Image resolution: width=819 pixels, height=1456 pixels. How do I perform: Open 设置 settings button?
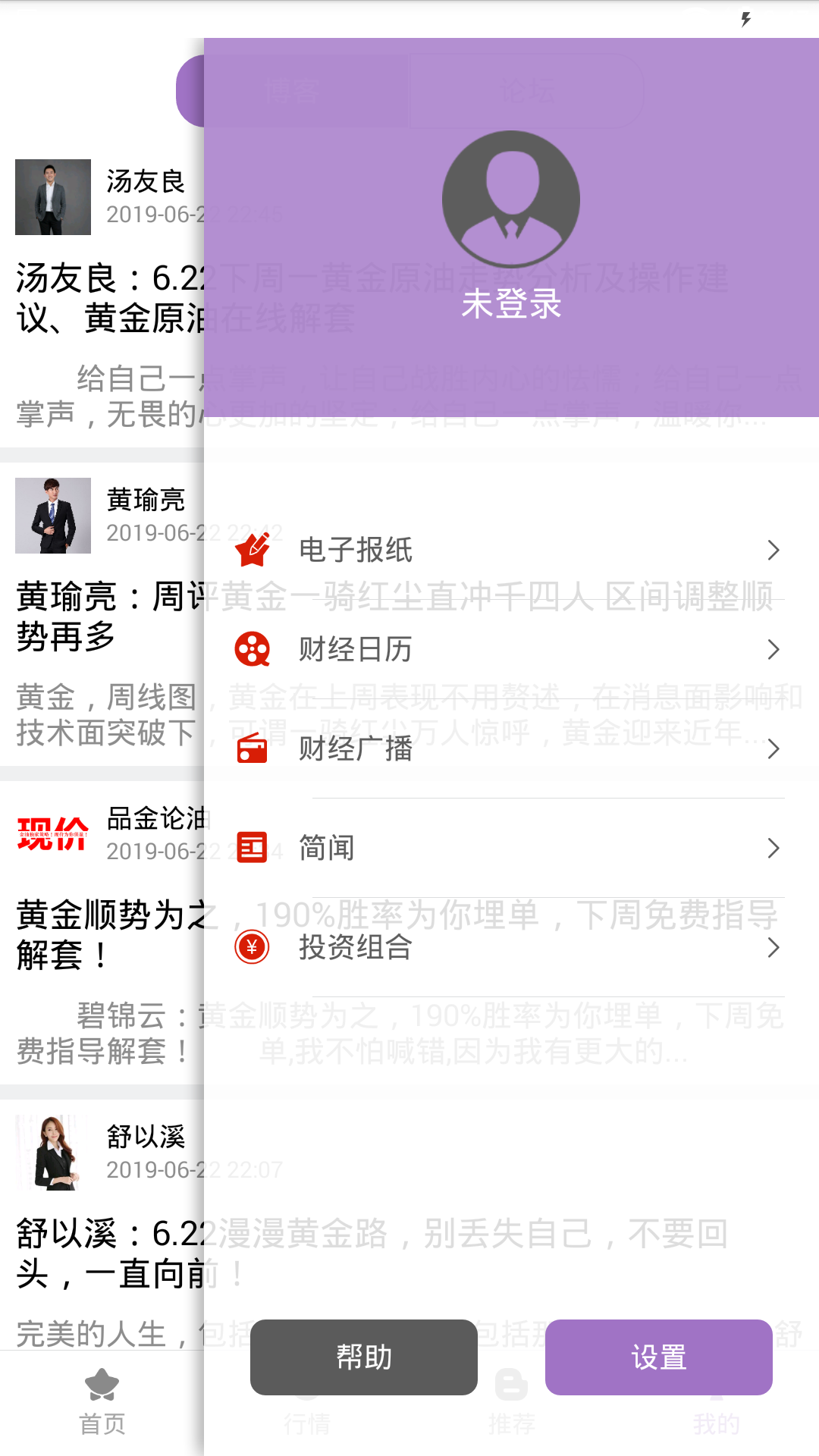pos(658,1357)
